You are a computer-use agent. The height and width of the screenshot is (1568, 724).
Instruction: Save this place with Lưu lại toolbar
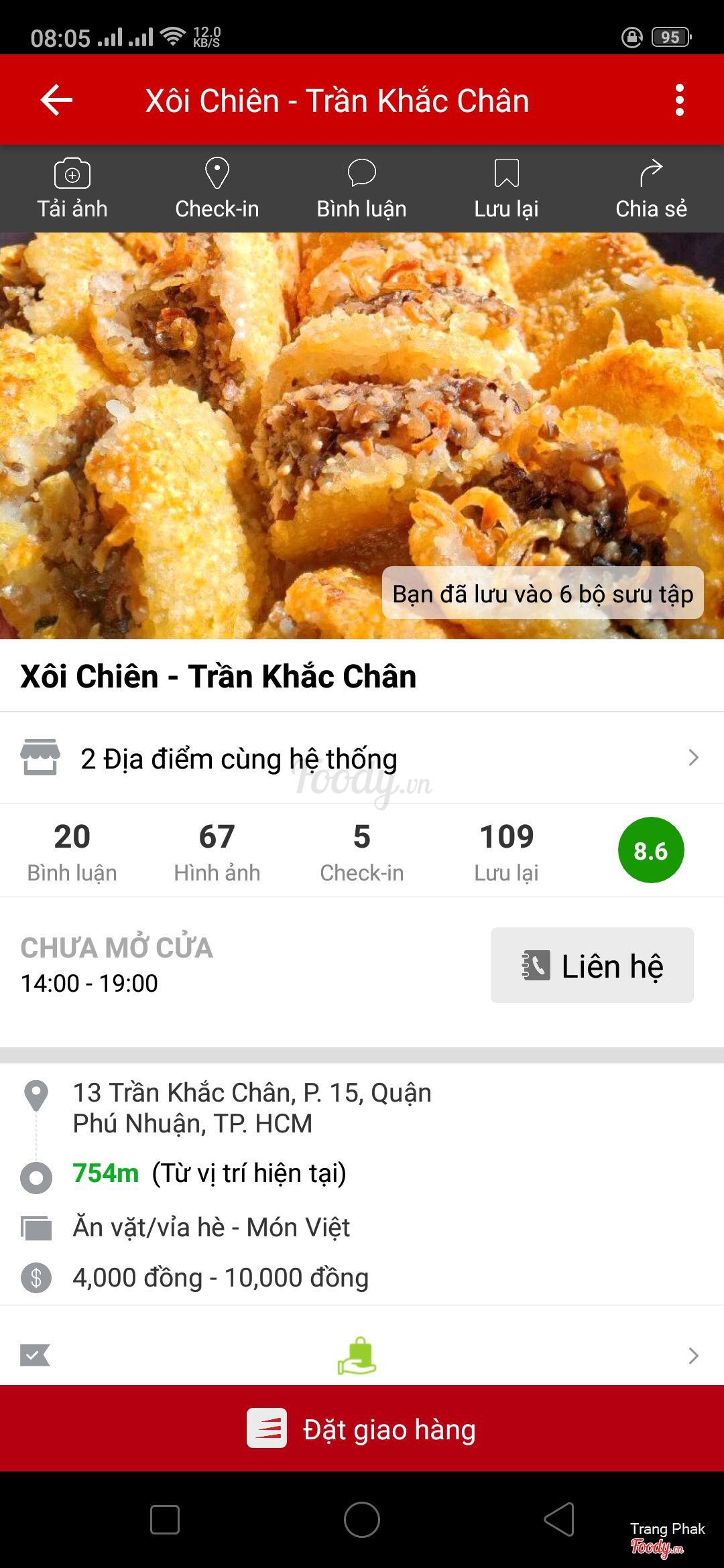[507, 189]
